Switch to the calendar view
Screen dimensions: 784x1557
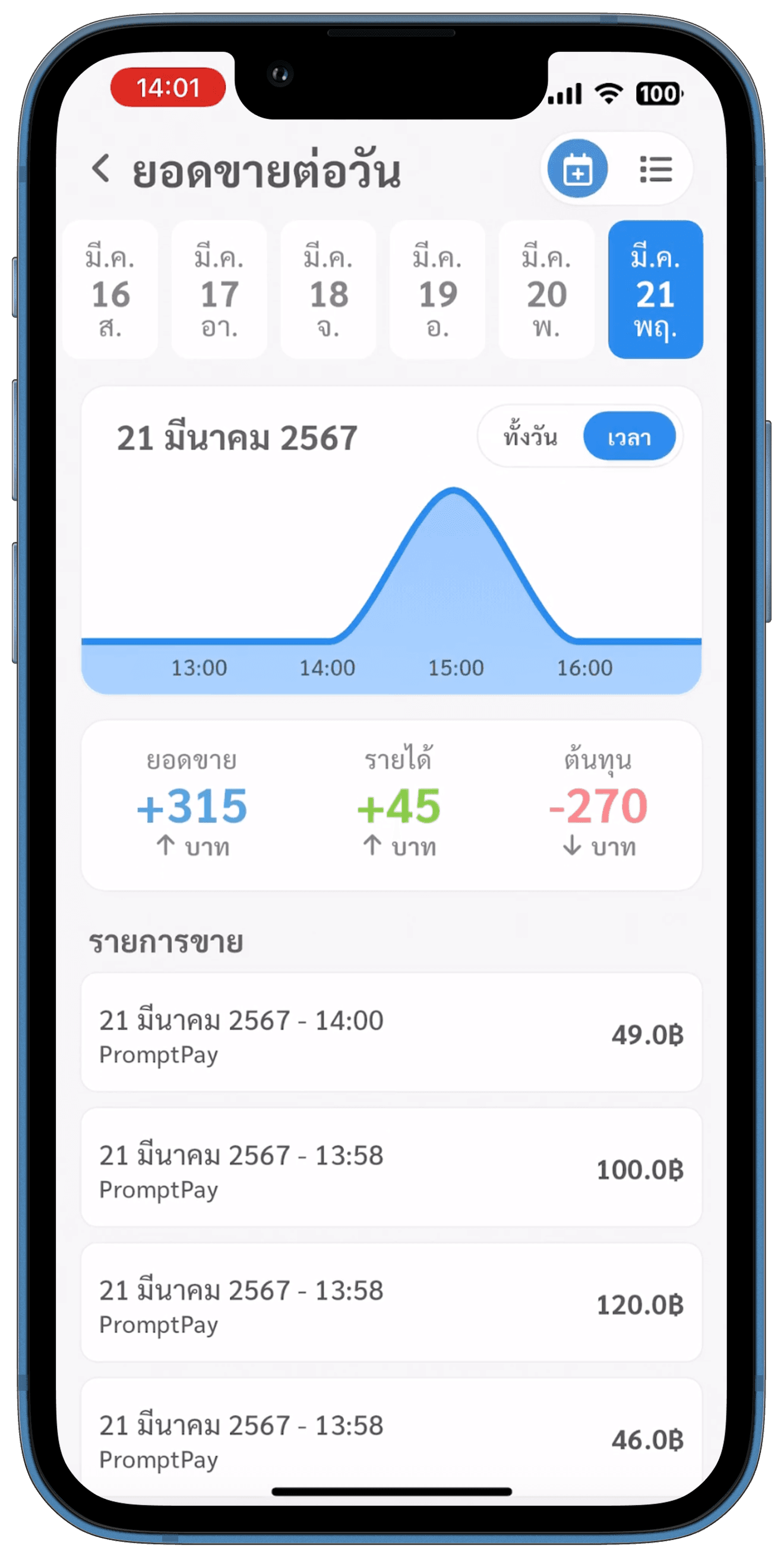click(577, 169)
